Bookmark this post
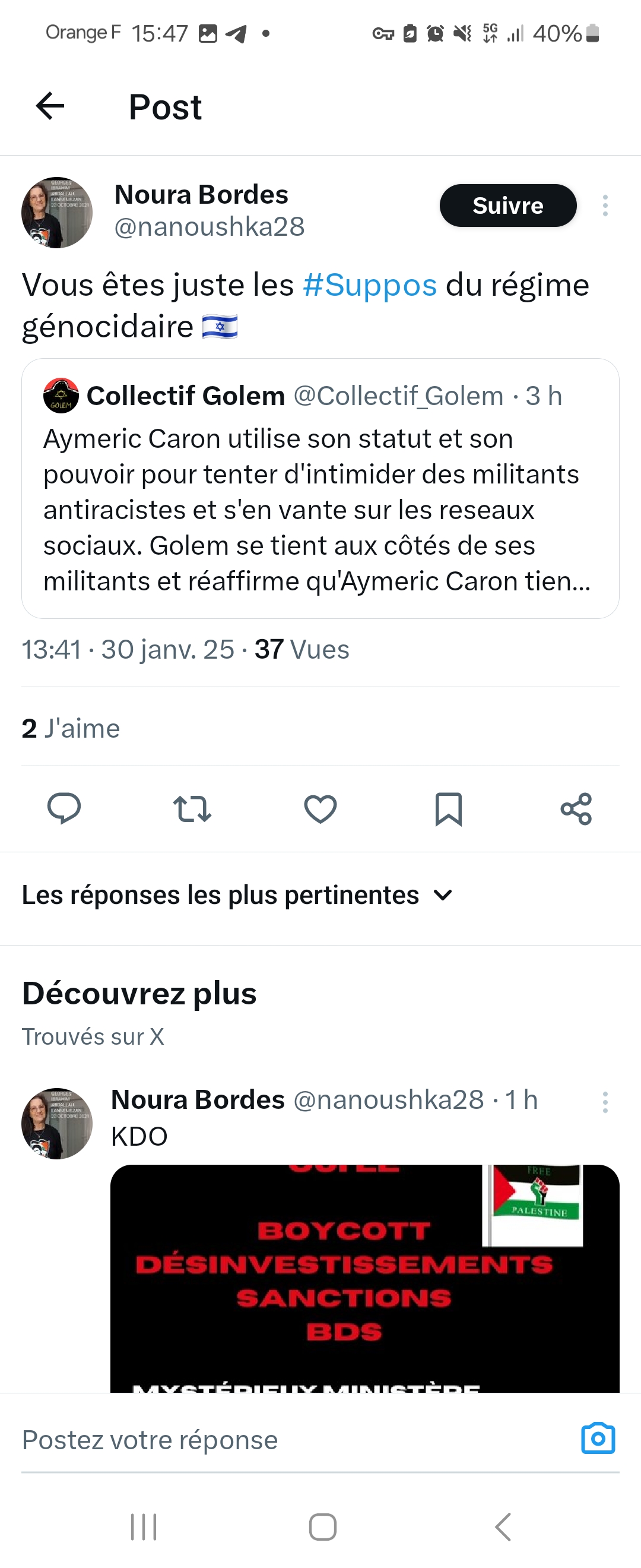This screenshot has height=1568, width=641. click(448, 809)
